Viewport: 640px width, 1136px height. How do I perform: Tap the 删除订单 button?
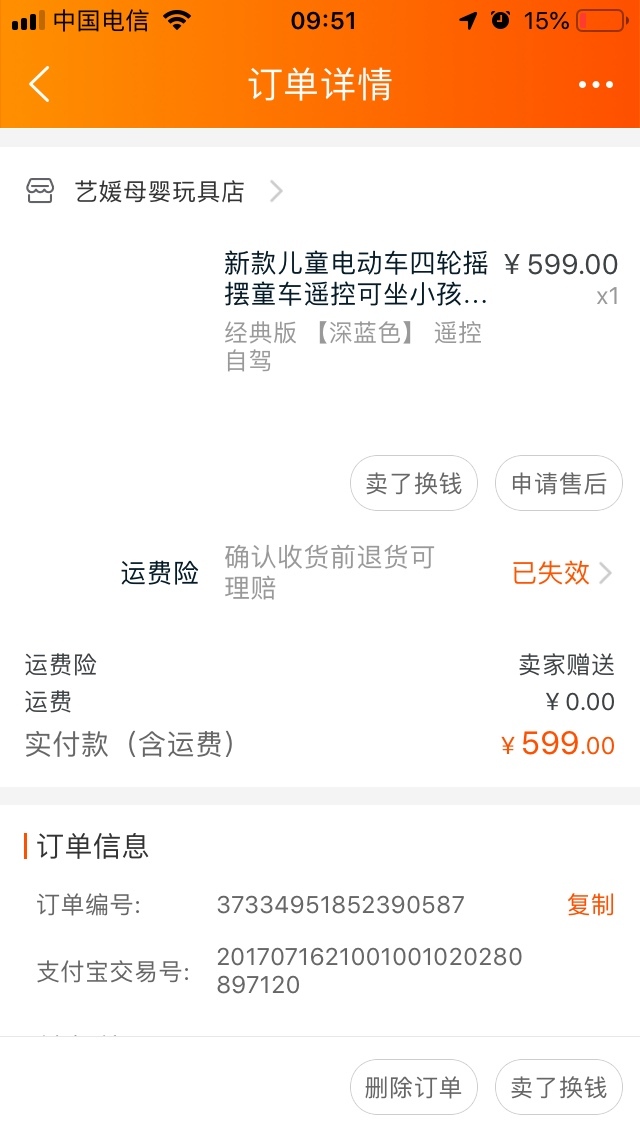414,1087
